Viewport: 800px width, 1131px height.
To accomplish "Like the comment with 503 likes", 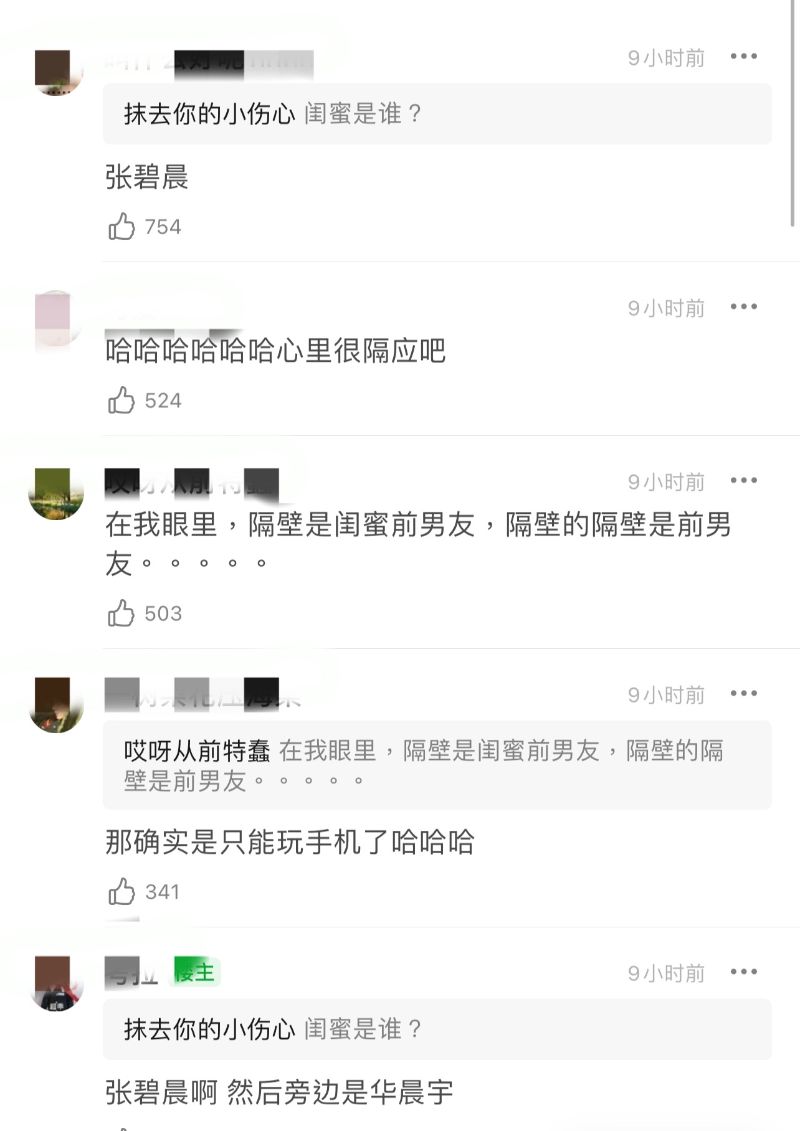I will [x=122, y=613].
